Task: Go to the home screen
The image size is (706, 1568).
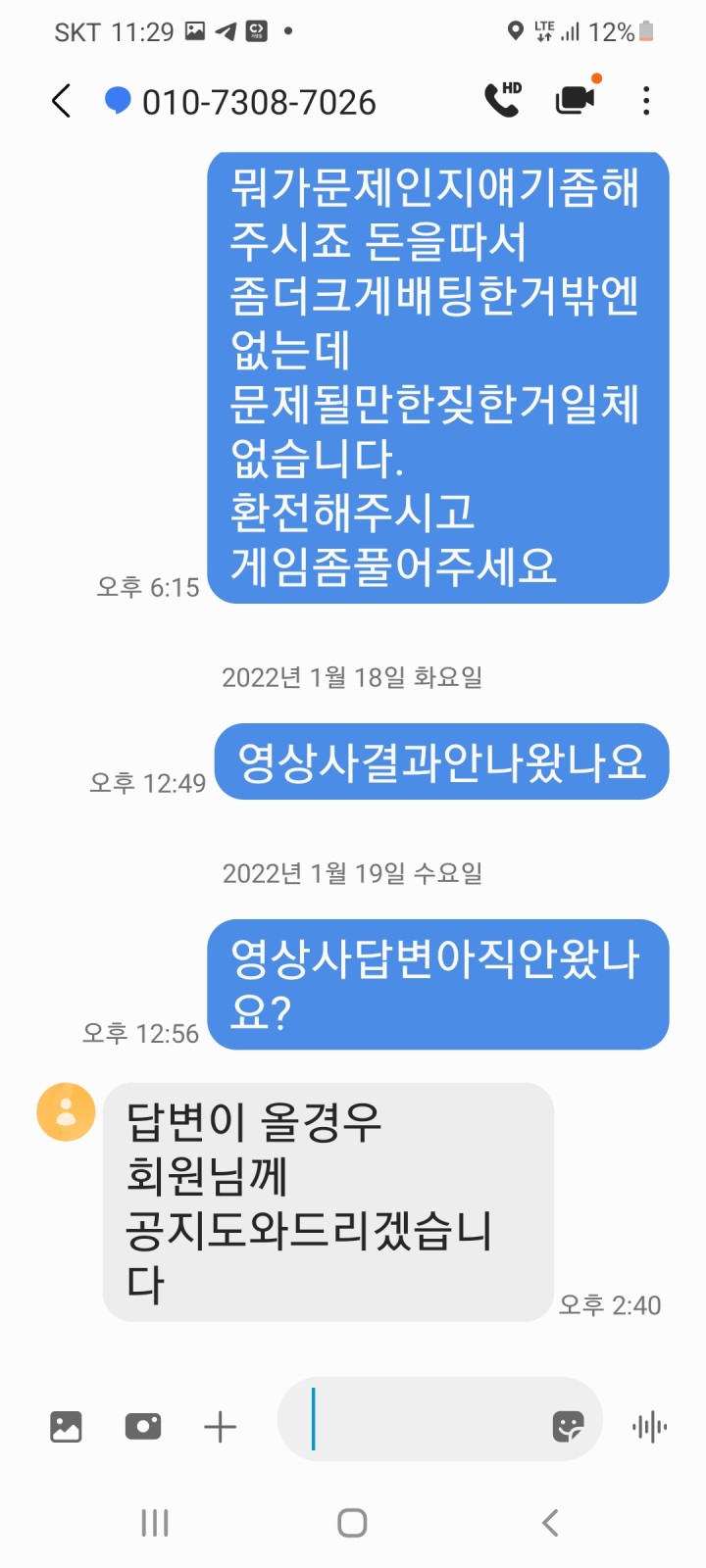Action: pyautogui.click(x=352, y=1523)
